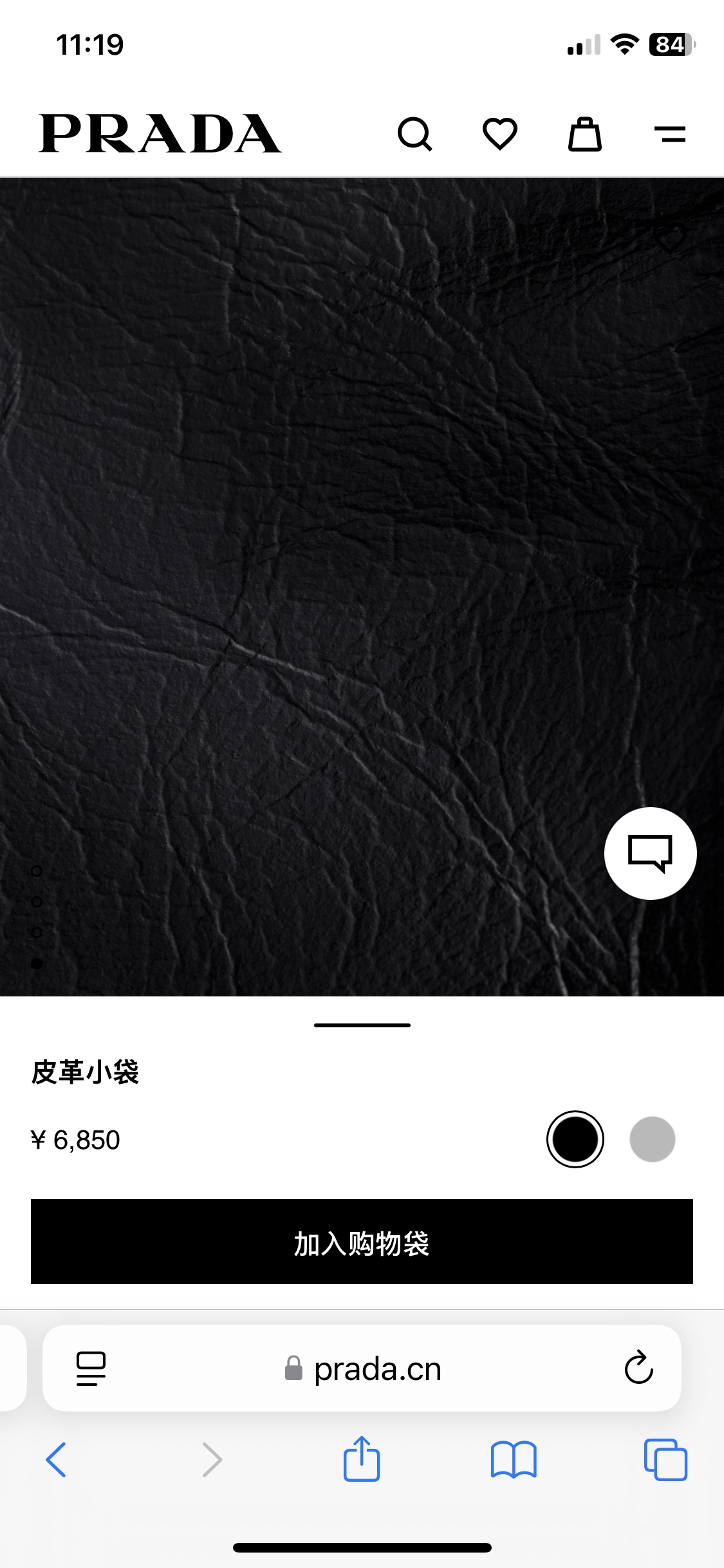
Task: Add product to wishlist via image heart
Action: (670, 238)
